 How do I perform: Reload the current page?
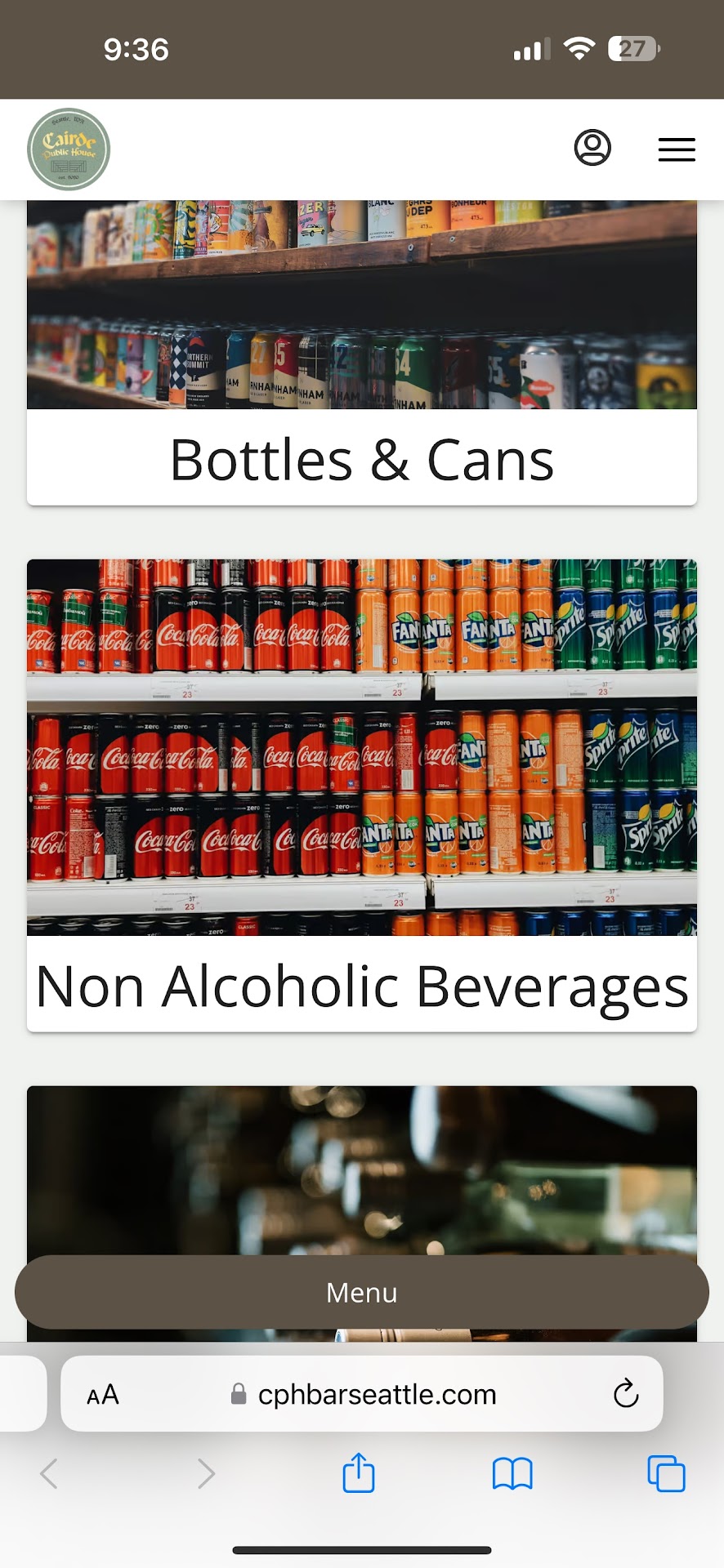pos(626,1394)
